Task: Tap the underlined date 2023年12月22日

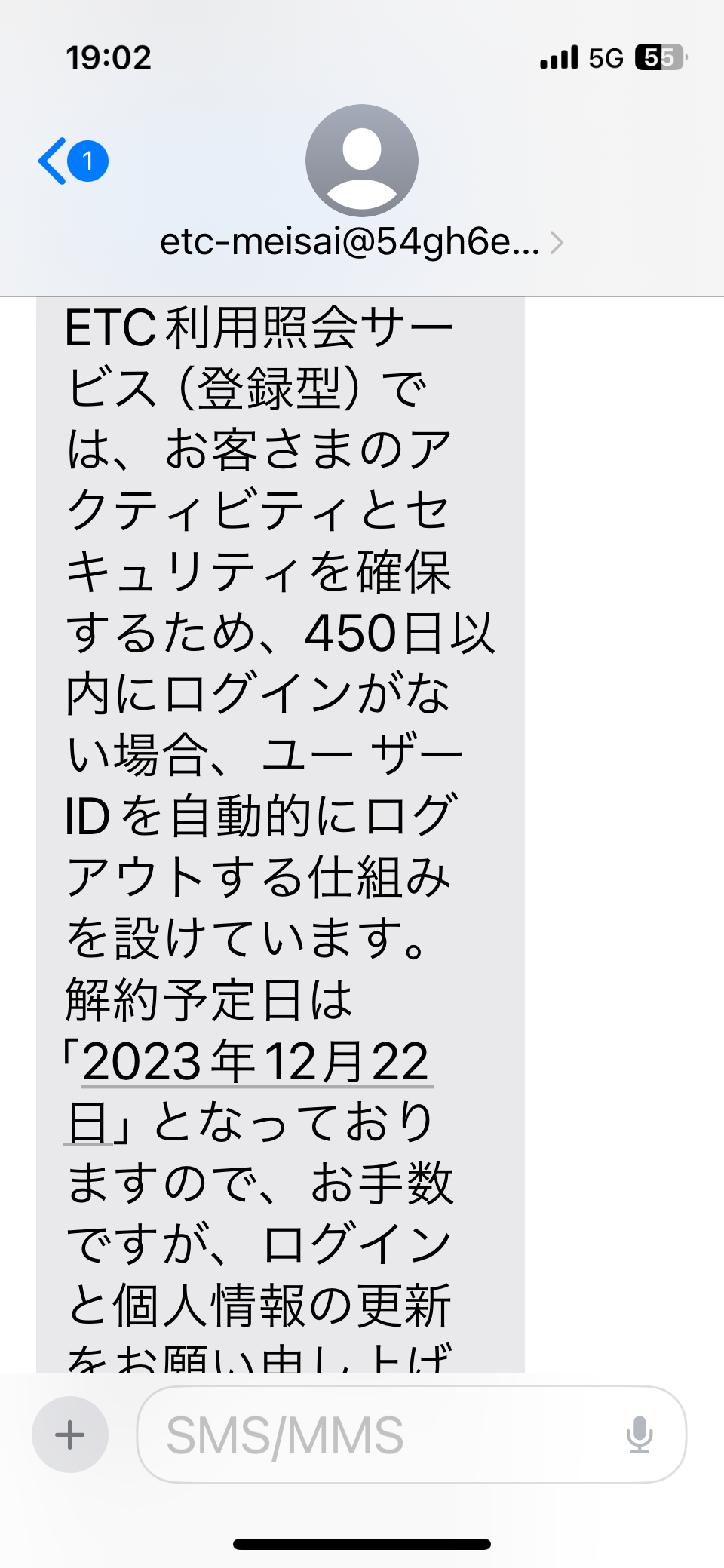Action: click(x=256, y=1063)
